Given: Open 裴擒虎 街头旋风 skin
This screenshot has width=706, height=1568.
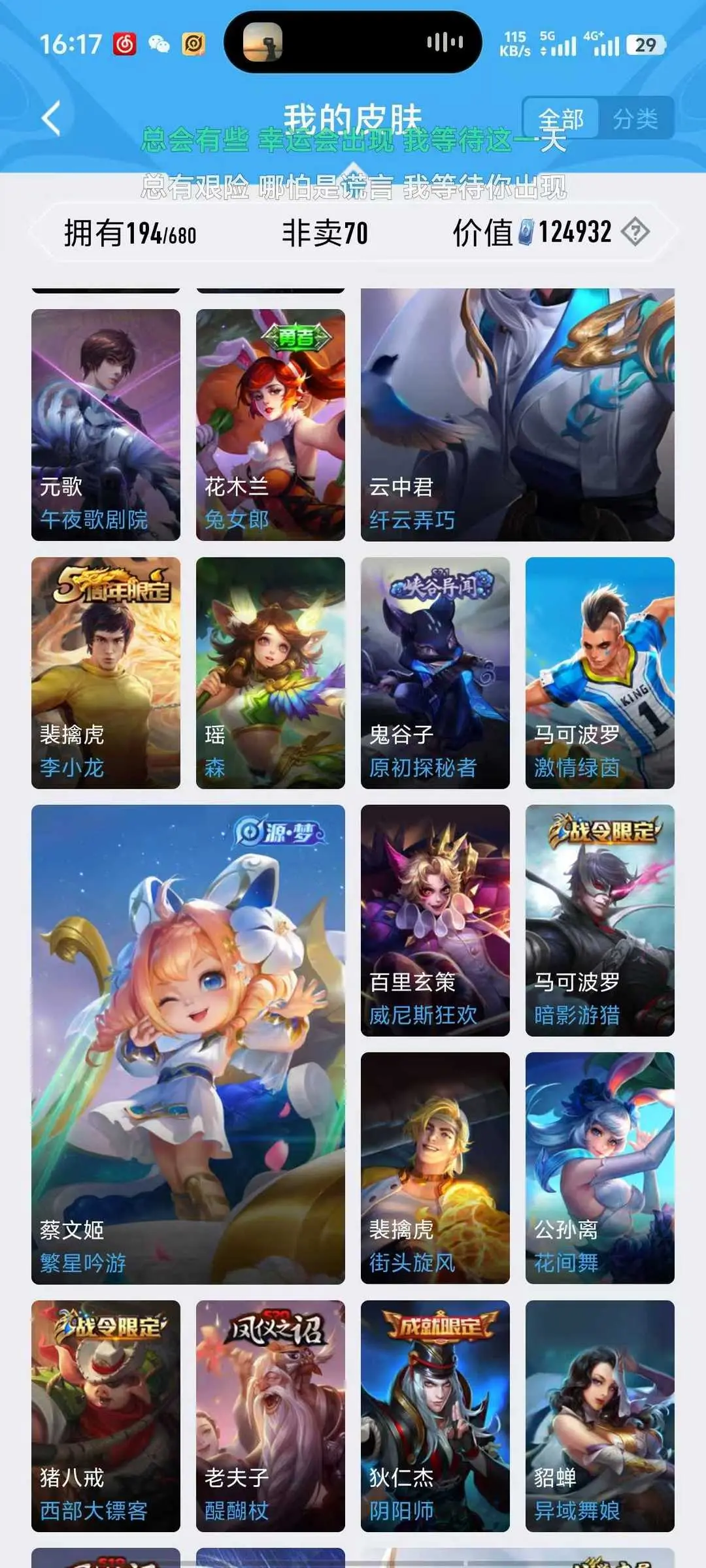Looking at the screenshot, I should click(435, 1168).
